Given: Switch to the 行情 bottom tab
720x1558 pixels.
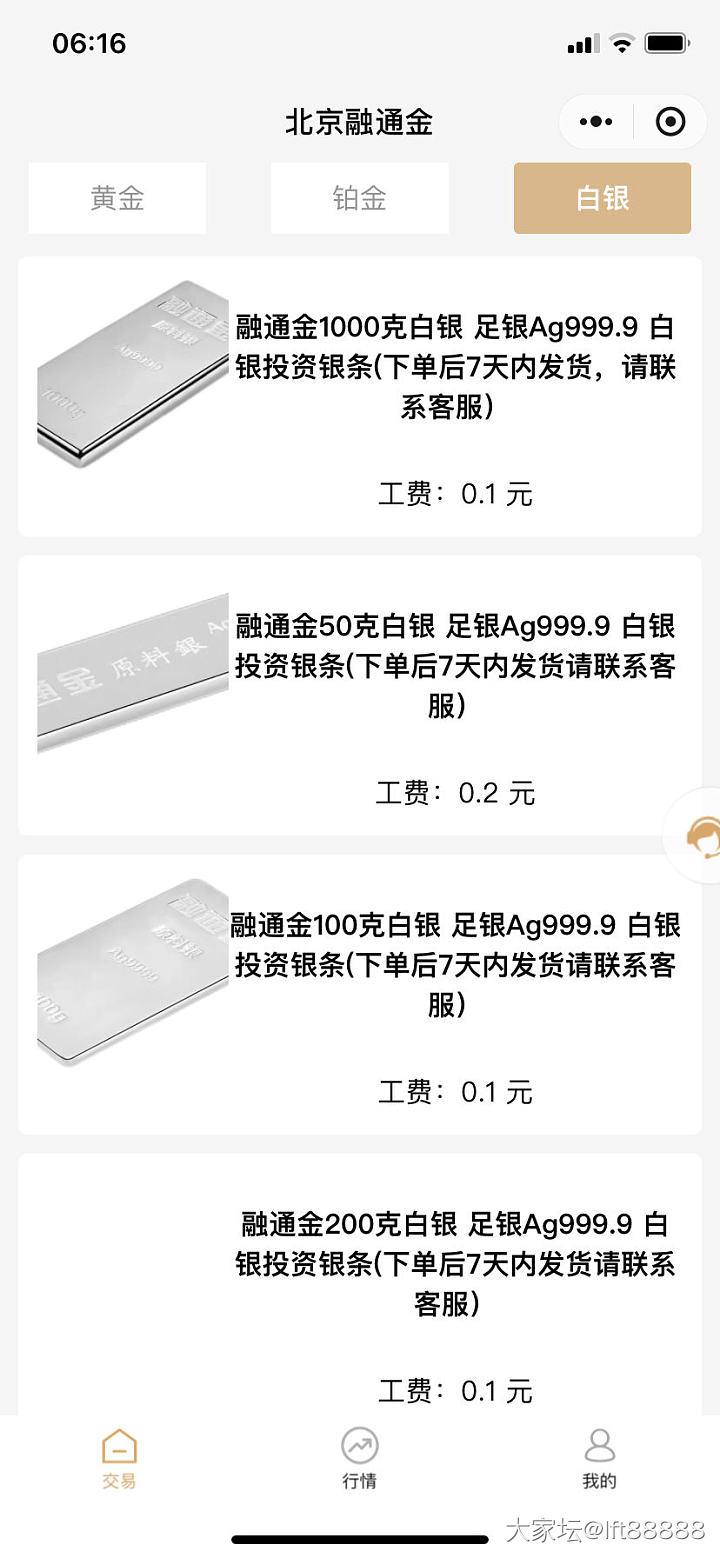Looking at the screenshot, I should coord(360,1458).
